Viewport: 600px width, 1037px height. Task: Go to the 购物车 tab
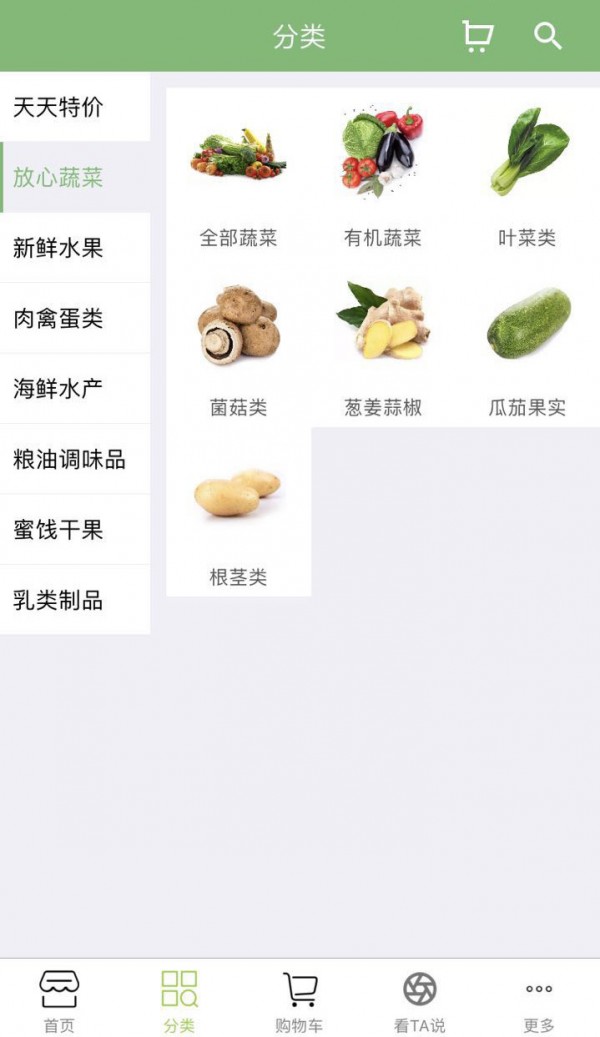coord(299,1000)
